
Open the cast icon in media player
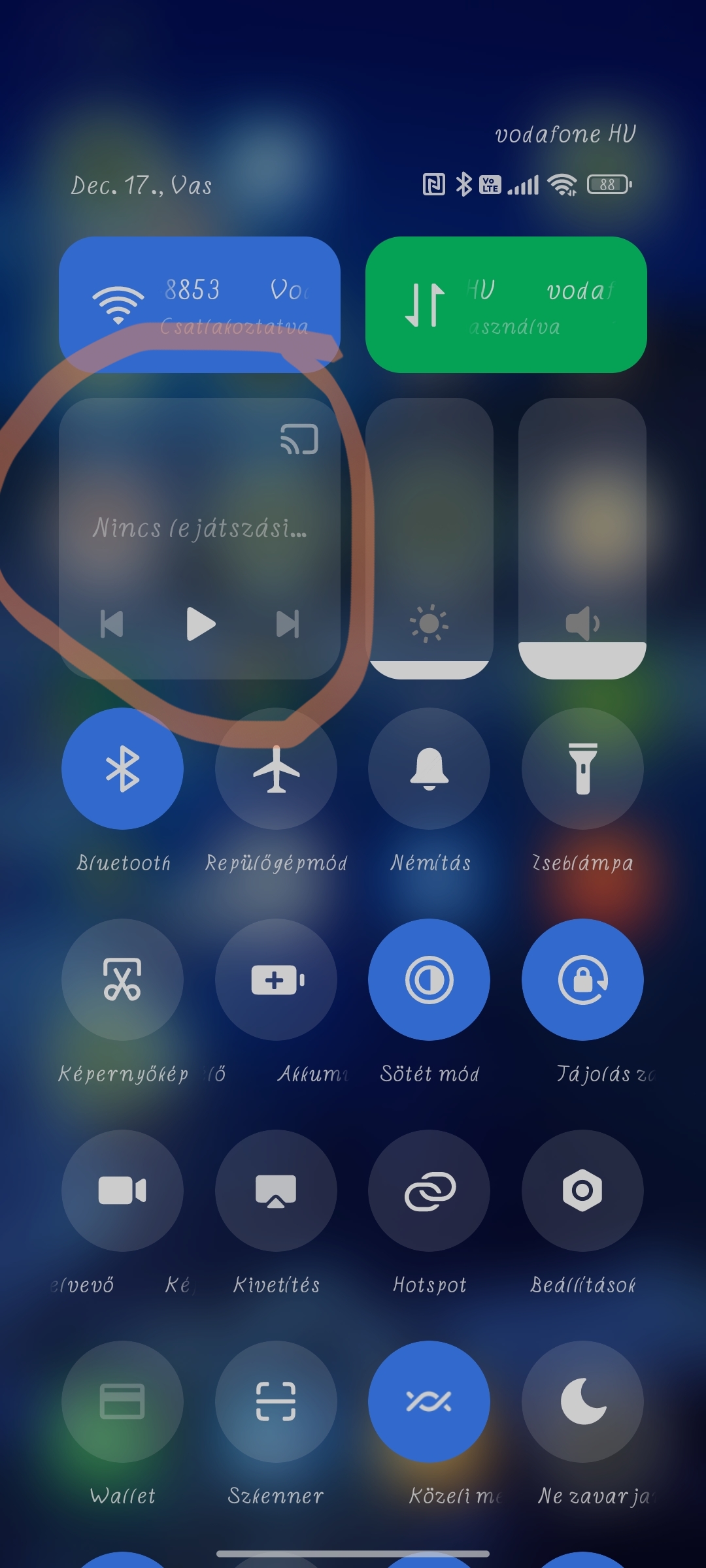click(299, 438)
